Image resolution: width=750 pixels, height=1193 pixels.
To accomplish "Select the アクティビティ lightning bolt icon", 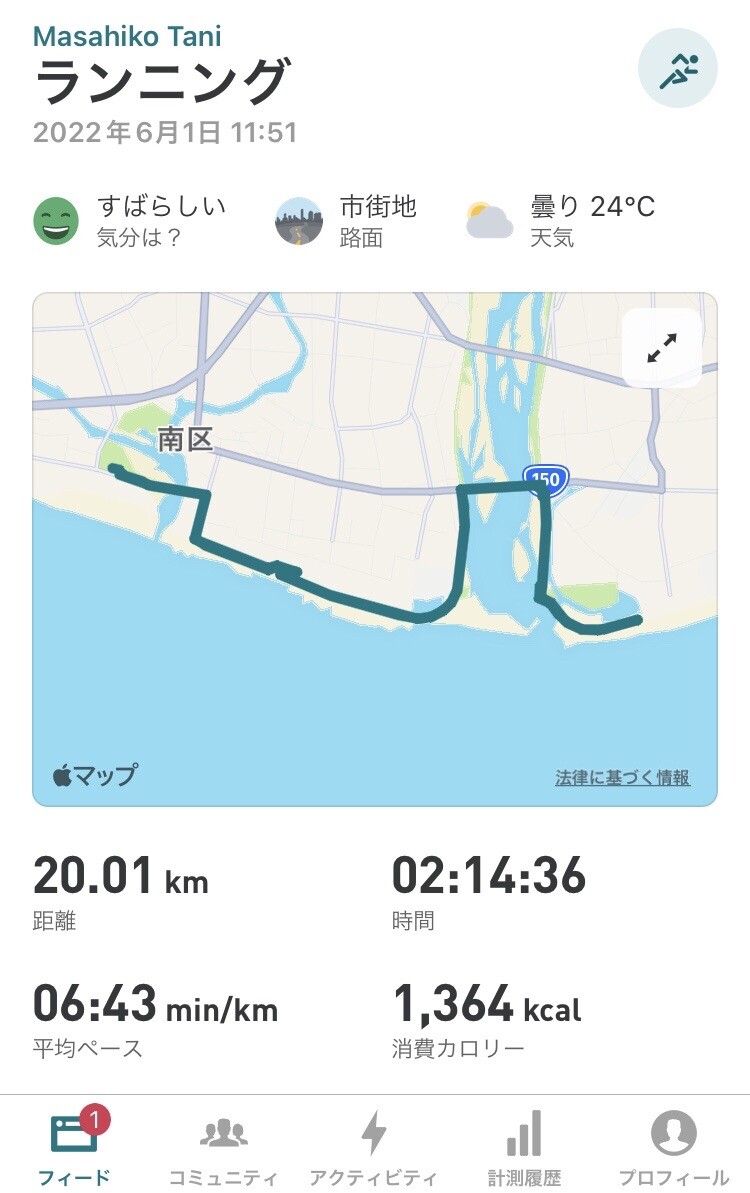I will tap(374, 1135).
